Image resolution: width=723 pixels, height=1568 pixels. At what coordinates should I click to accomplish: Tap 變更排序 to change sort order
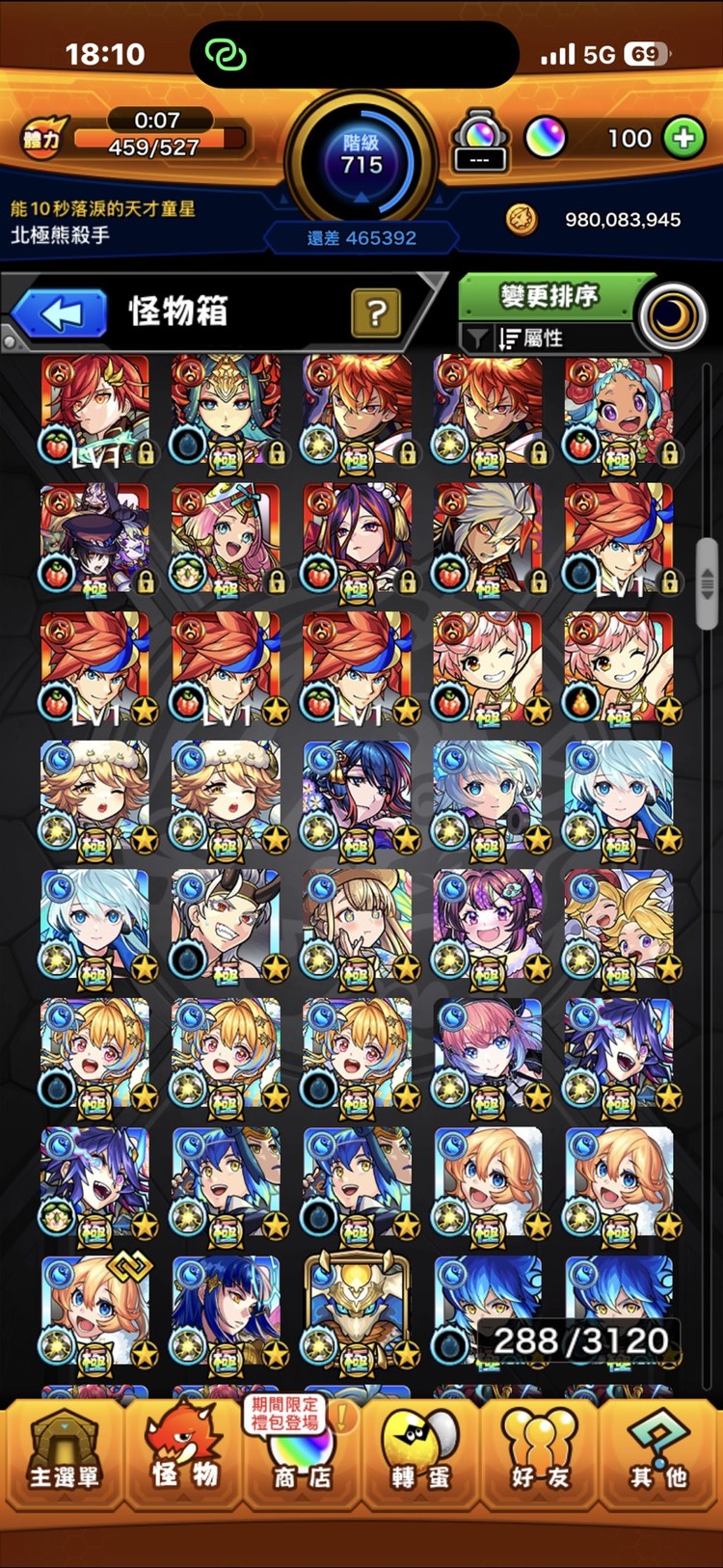coord(549,296)
